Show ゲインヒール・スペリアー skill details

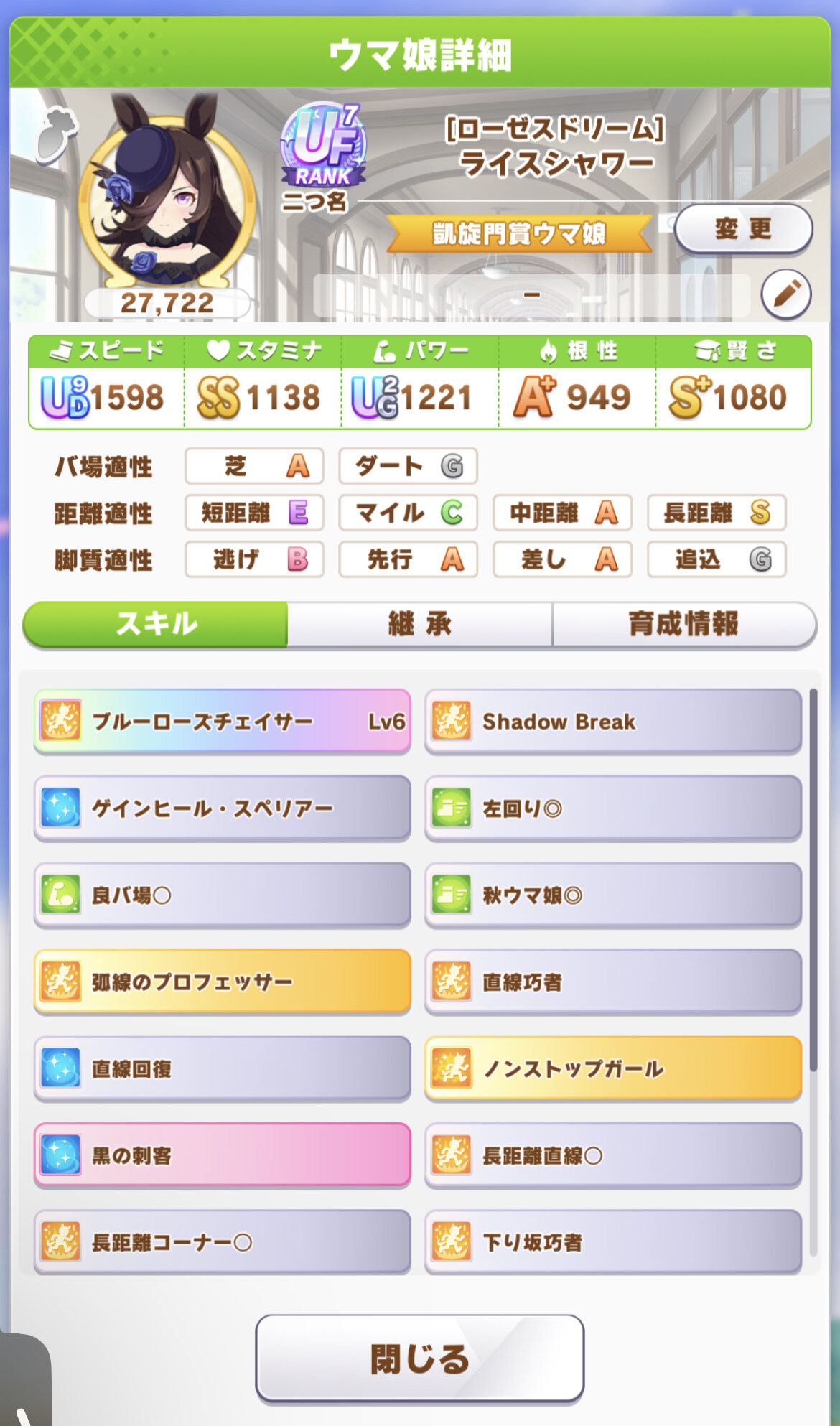(222, 808)
